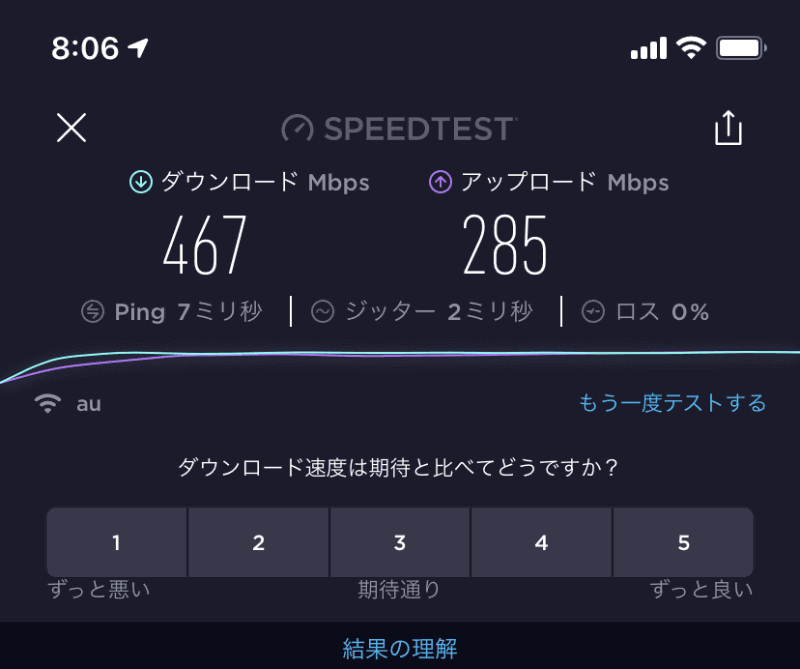Viewport: 800px width, 669px height.
Task: Share the speed test result
Action: [x=728, y=128]
